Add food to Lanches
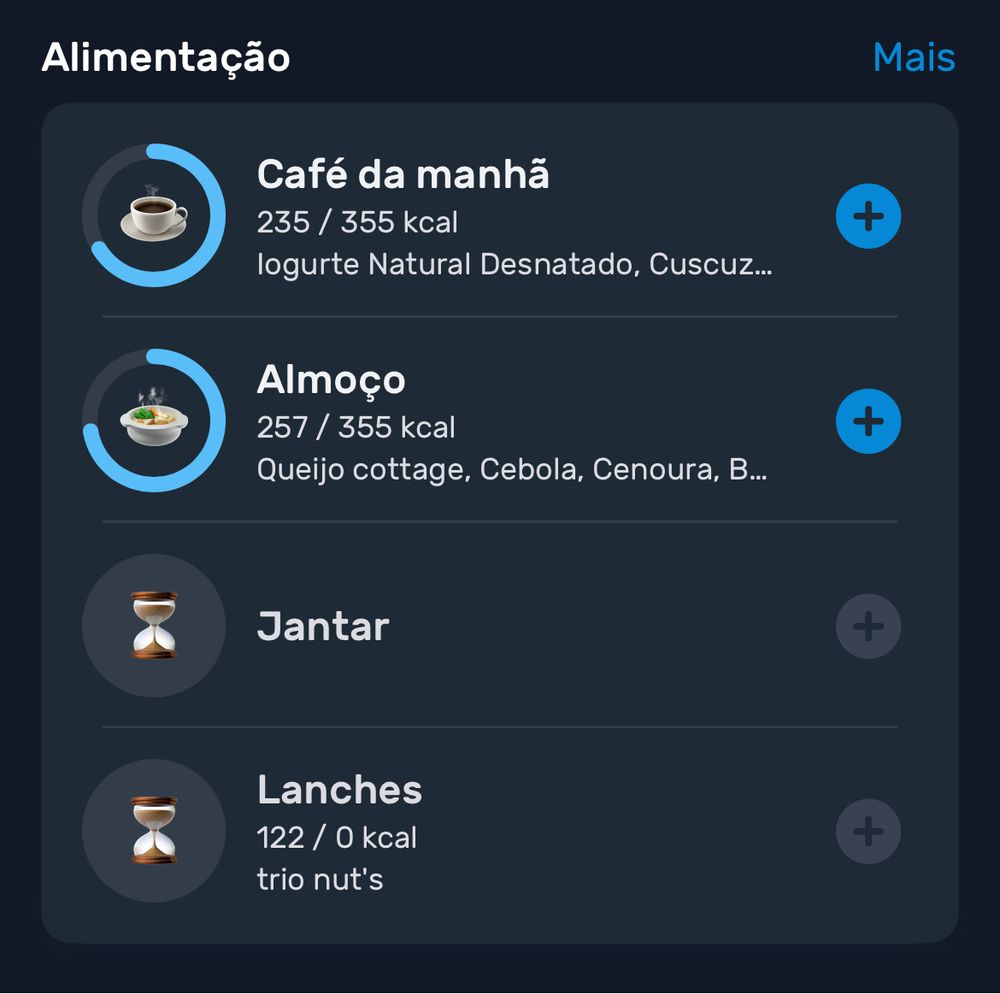This screenshot has width=1000, height=994. tap(868, 831)
